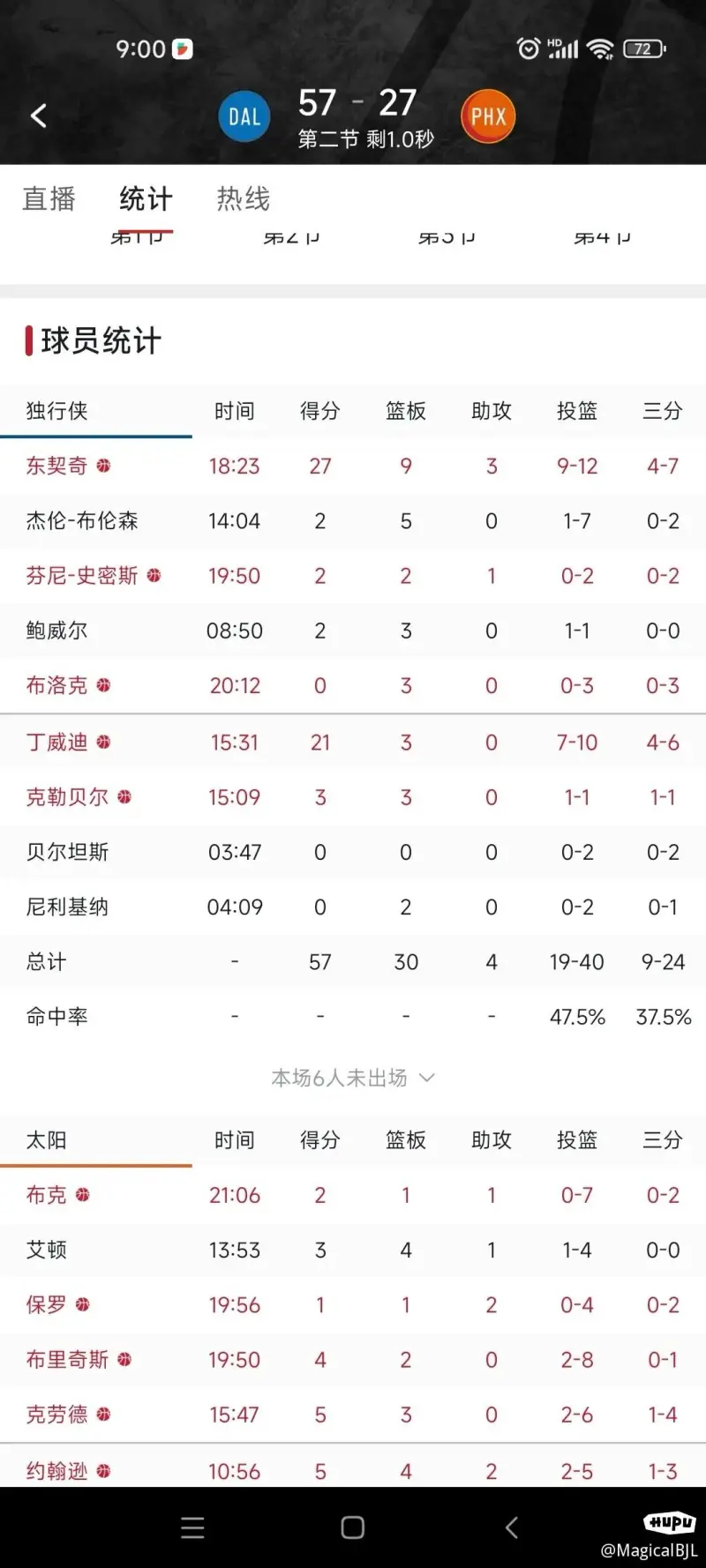Expand 本场6人未出场 list
This screenshot has height=1568, width=706.
353,1078
